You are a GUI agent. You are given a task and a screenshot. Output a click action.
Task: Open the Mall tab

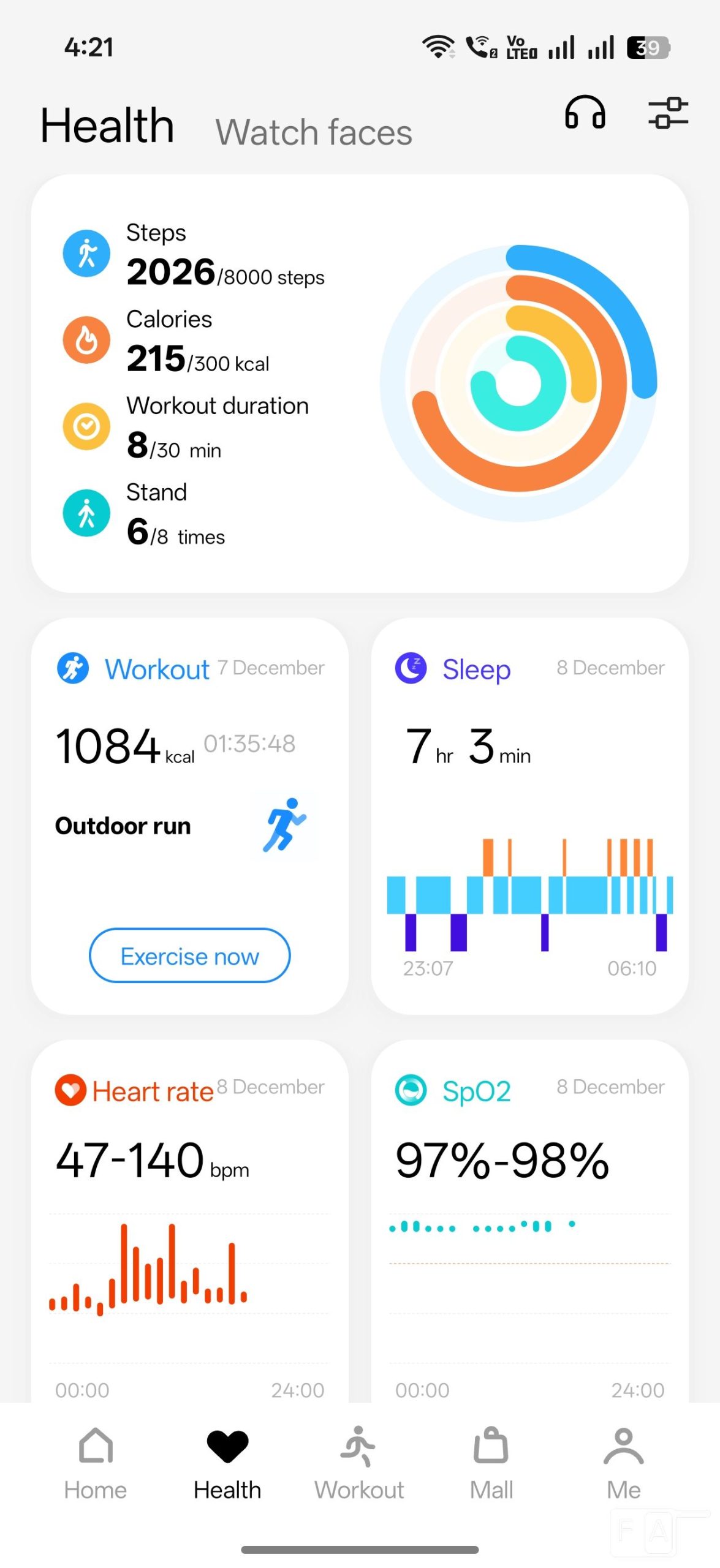pyautogui.click(x=491, y=1463)
